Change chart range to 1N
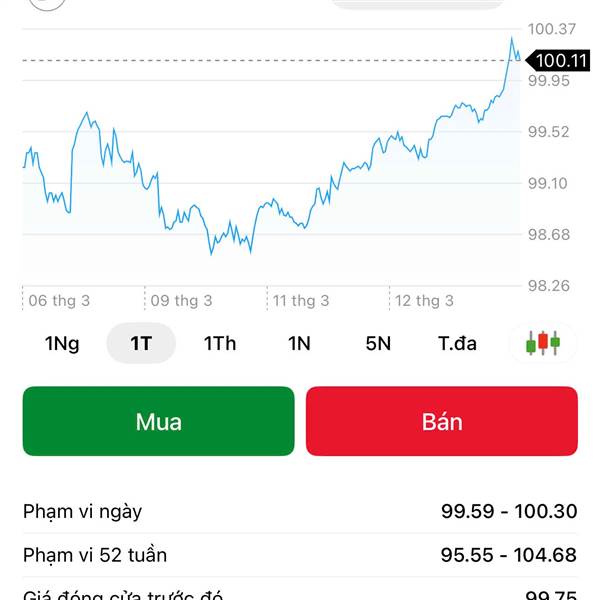Screen dimensions: 600x600 [x=299, y=344]
